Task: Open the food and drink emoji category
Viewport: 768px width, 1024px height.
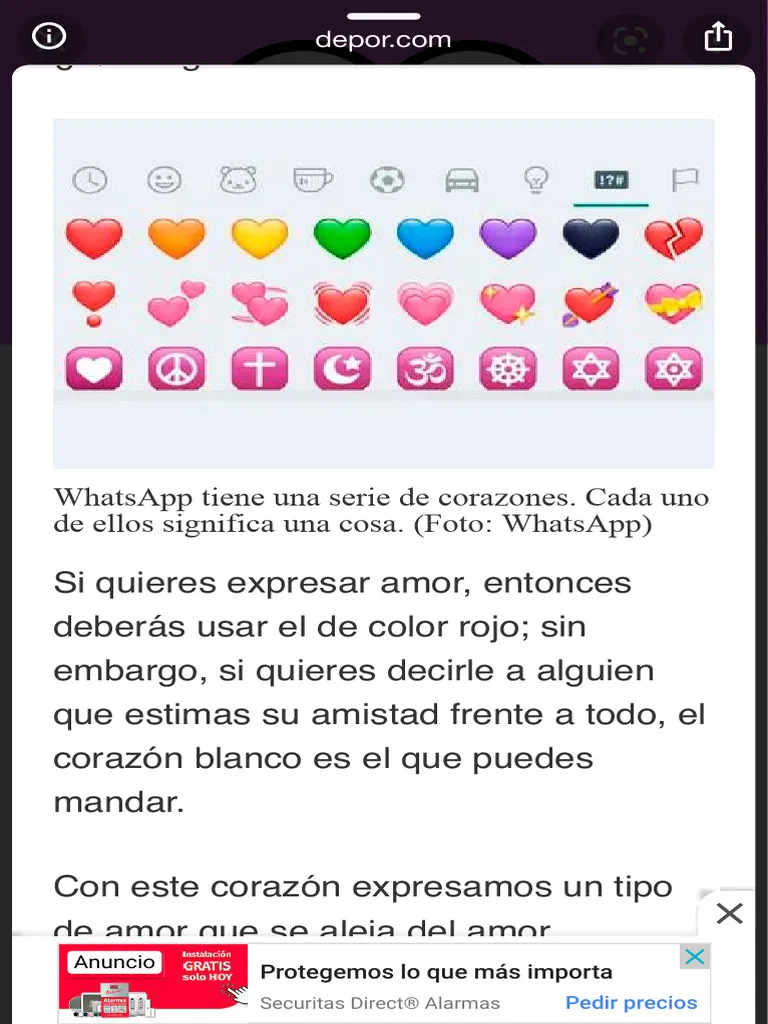Action: 312,180
